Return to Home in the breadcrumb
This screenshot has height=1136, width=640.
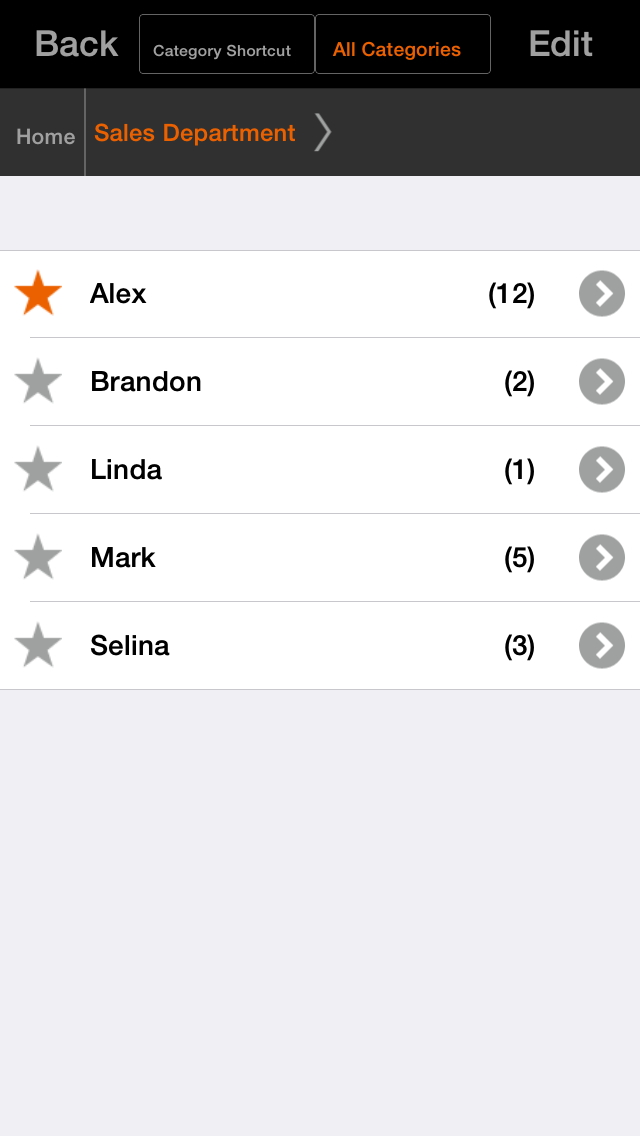45,136
